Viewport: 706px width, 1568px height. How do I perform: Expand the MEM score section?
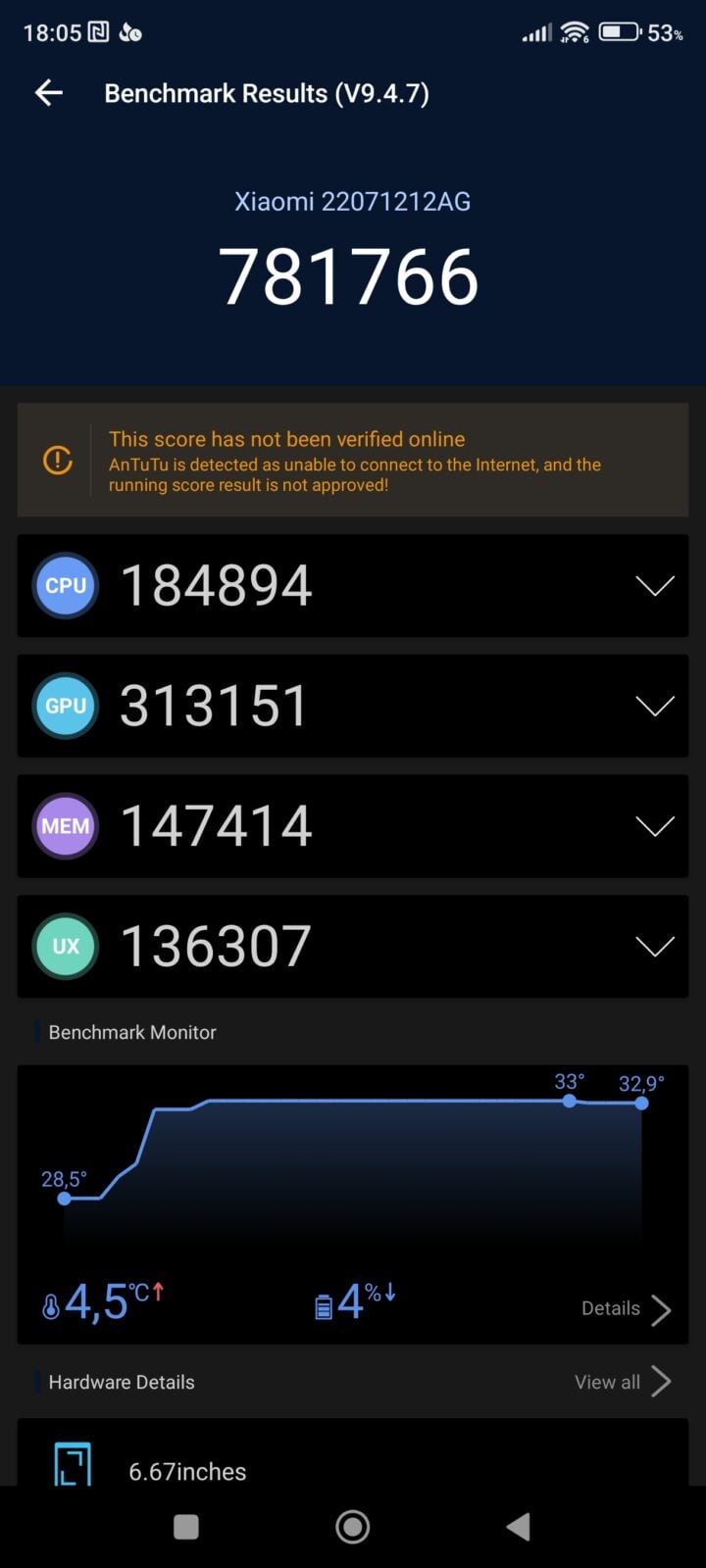[x=654, y=826]
